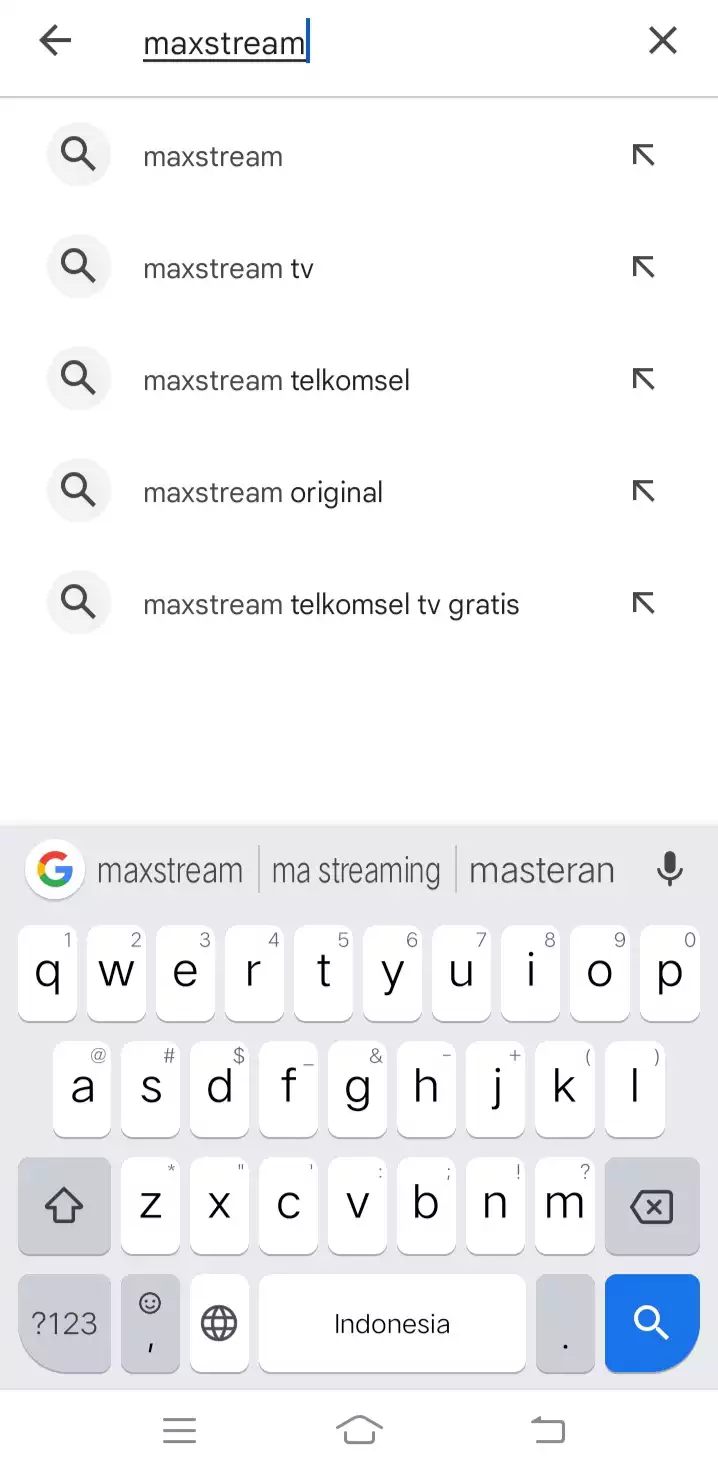The image size is (718, 1472).
Task: Delete a character with backspace key
Action: [652, 1207]
